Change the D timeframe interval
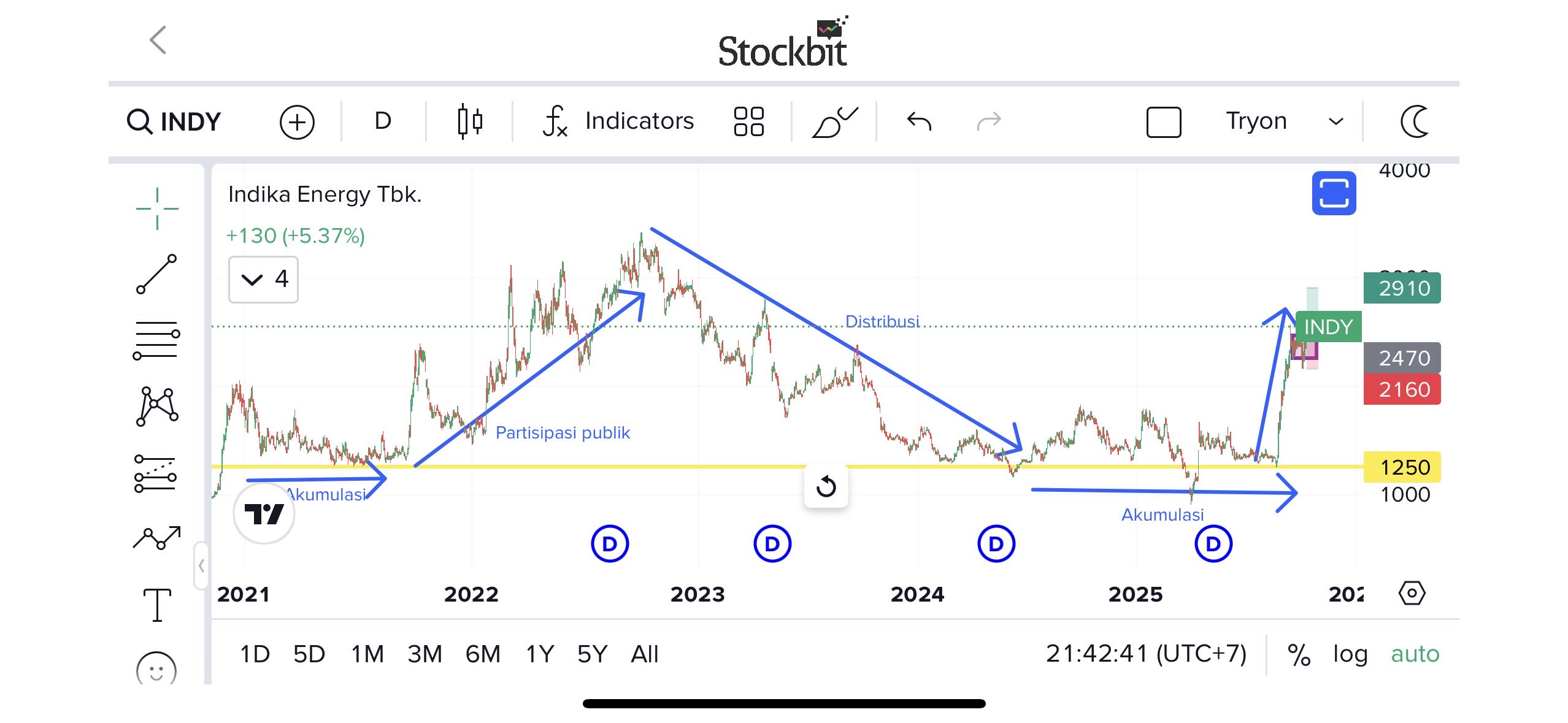 (383, 121)
